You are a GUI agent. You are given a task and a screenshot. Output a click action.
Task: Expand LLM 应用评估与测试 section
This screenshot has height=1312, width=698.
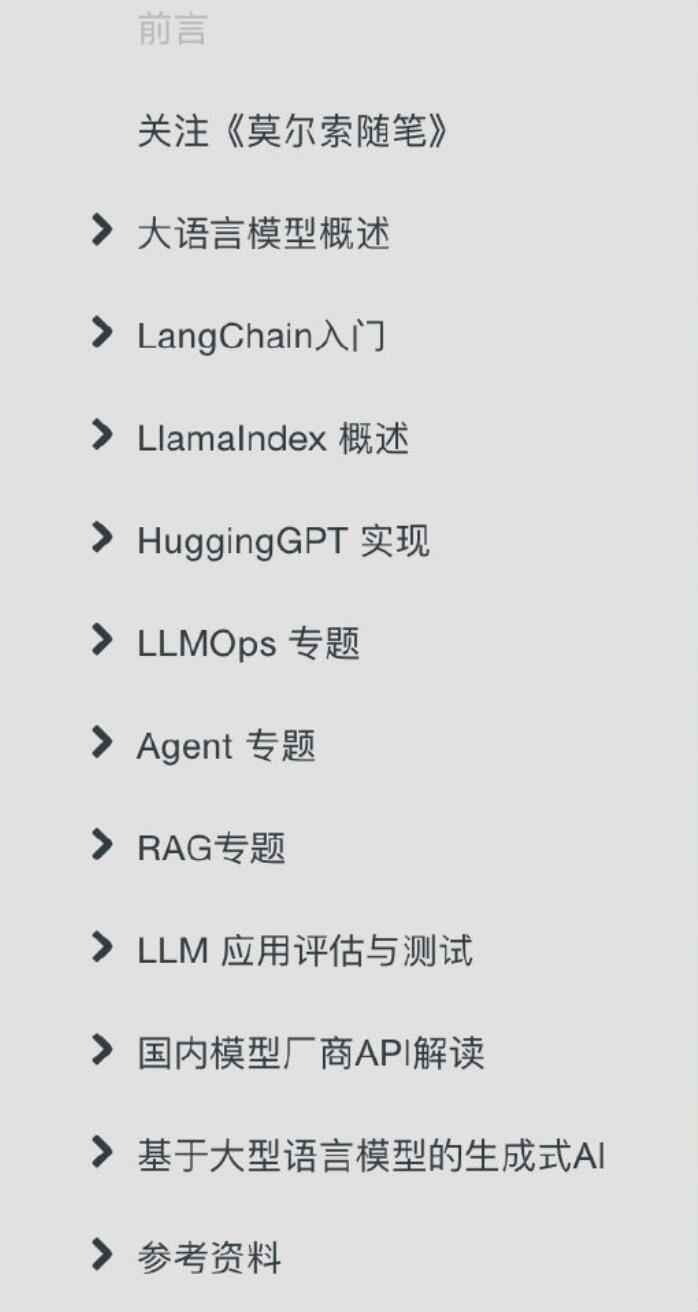pyautogui.click(x=101, y=947)
